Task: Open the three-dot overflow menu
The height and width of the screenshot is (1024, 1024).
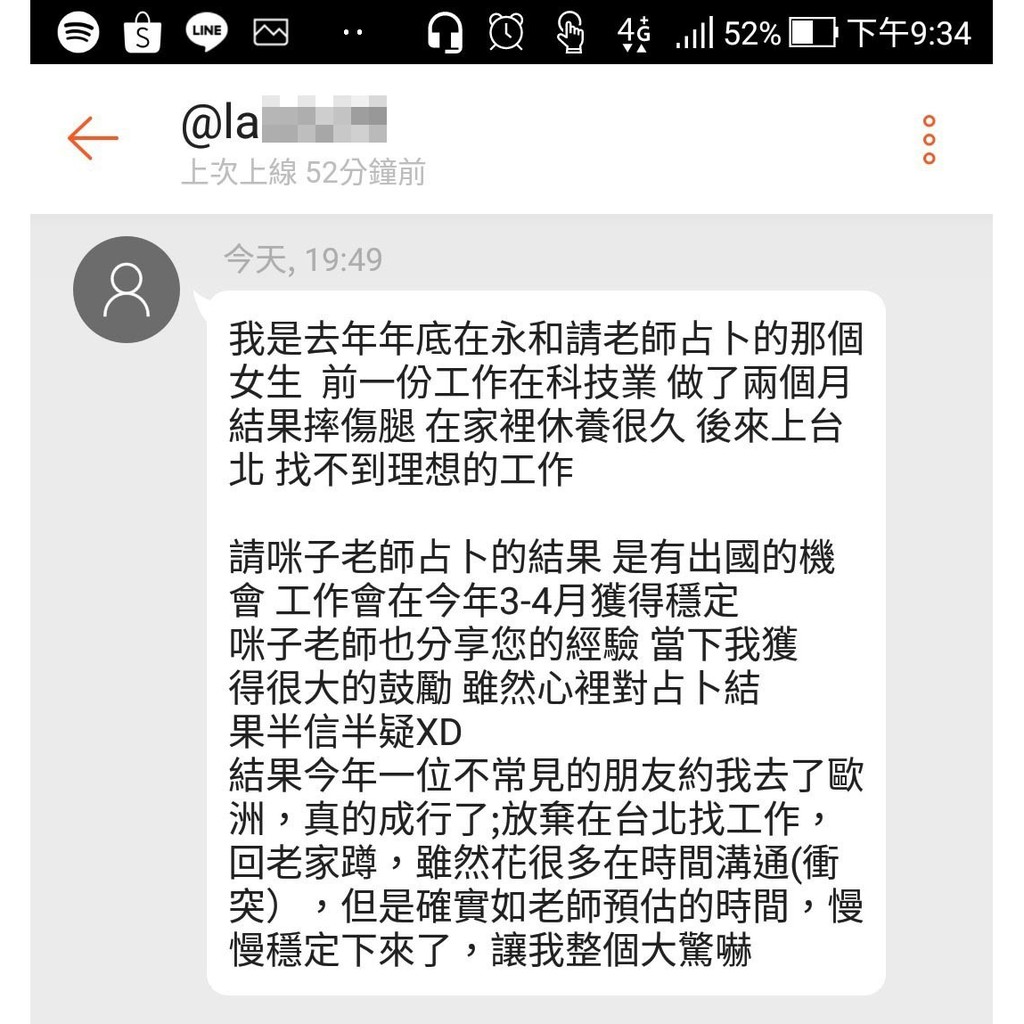Action: point(929,140)
